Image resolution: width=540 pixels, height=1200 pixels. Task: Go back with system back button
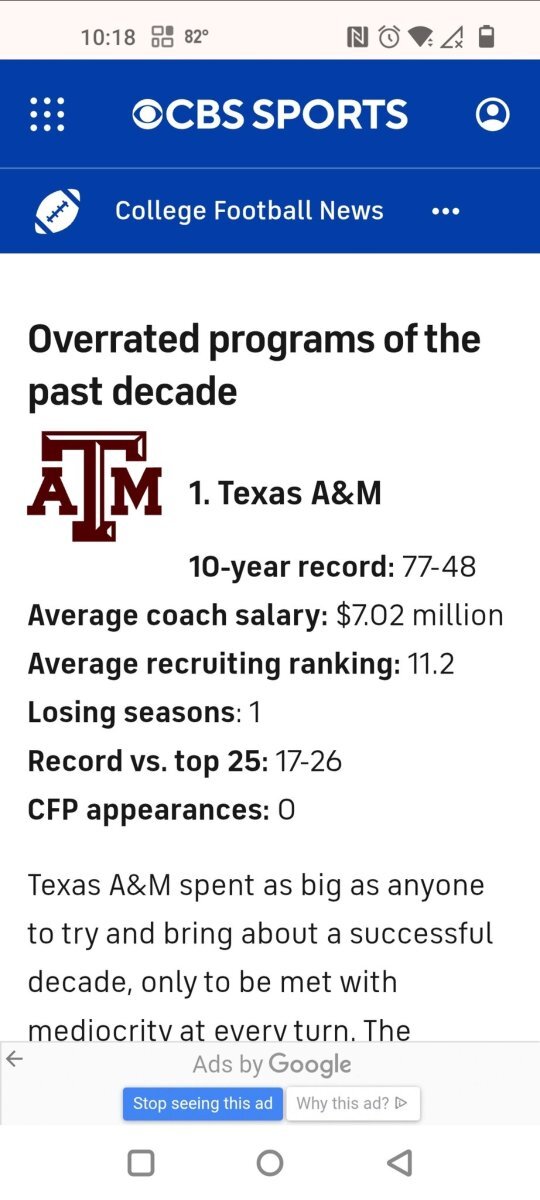(x=399, y=1162)
